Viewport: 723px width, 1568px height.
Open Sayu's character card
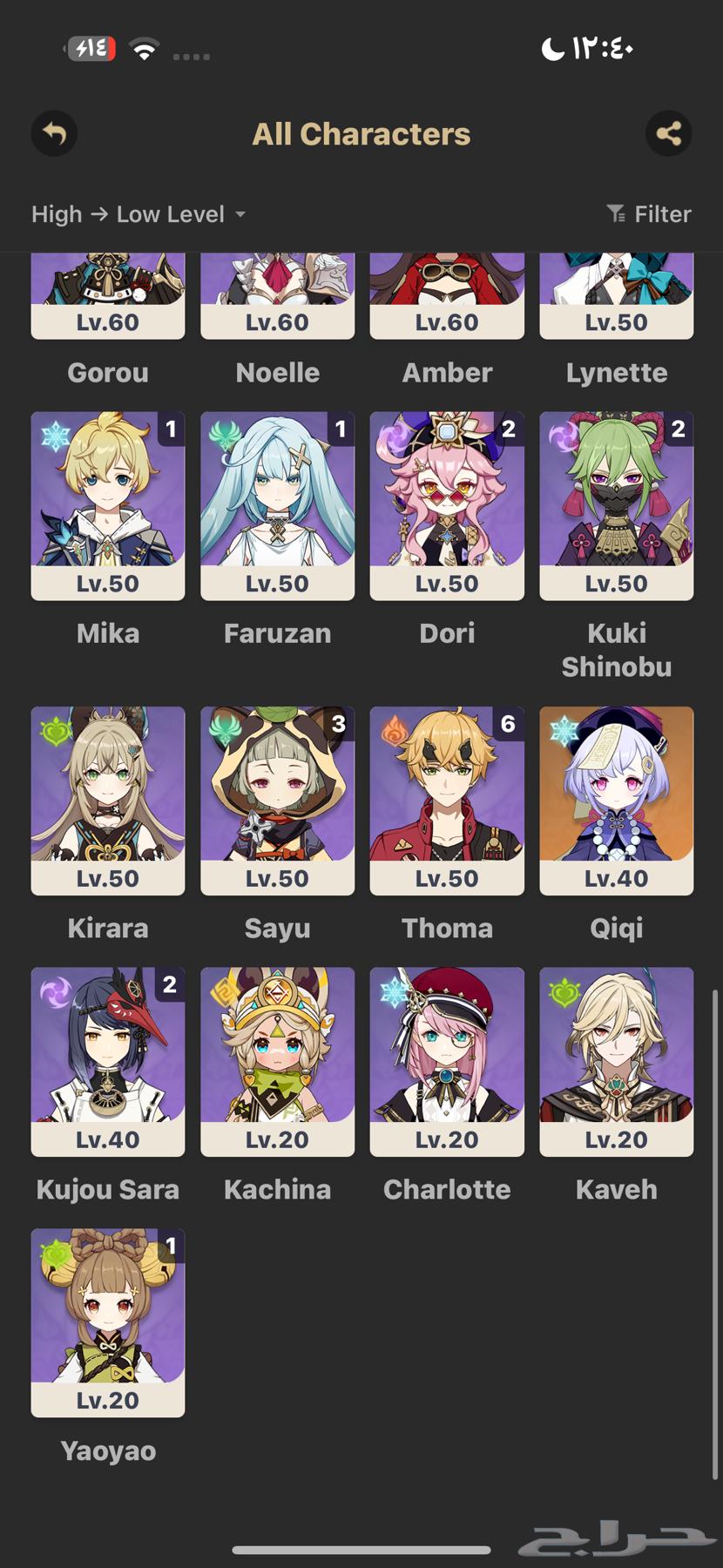click(x=277, y=800)
